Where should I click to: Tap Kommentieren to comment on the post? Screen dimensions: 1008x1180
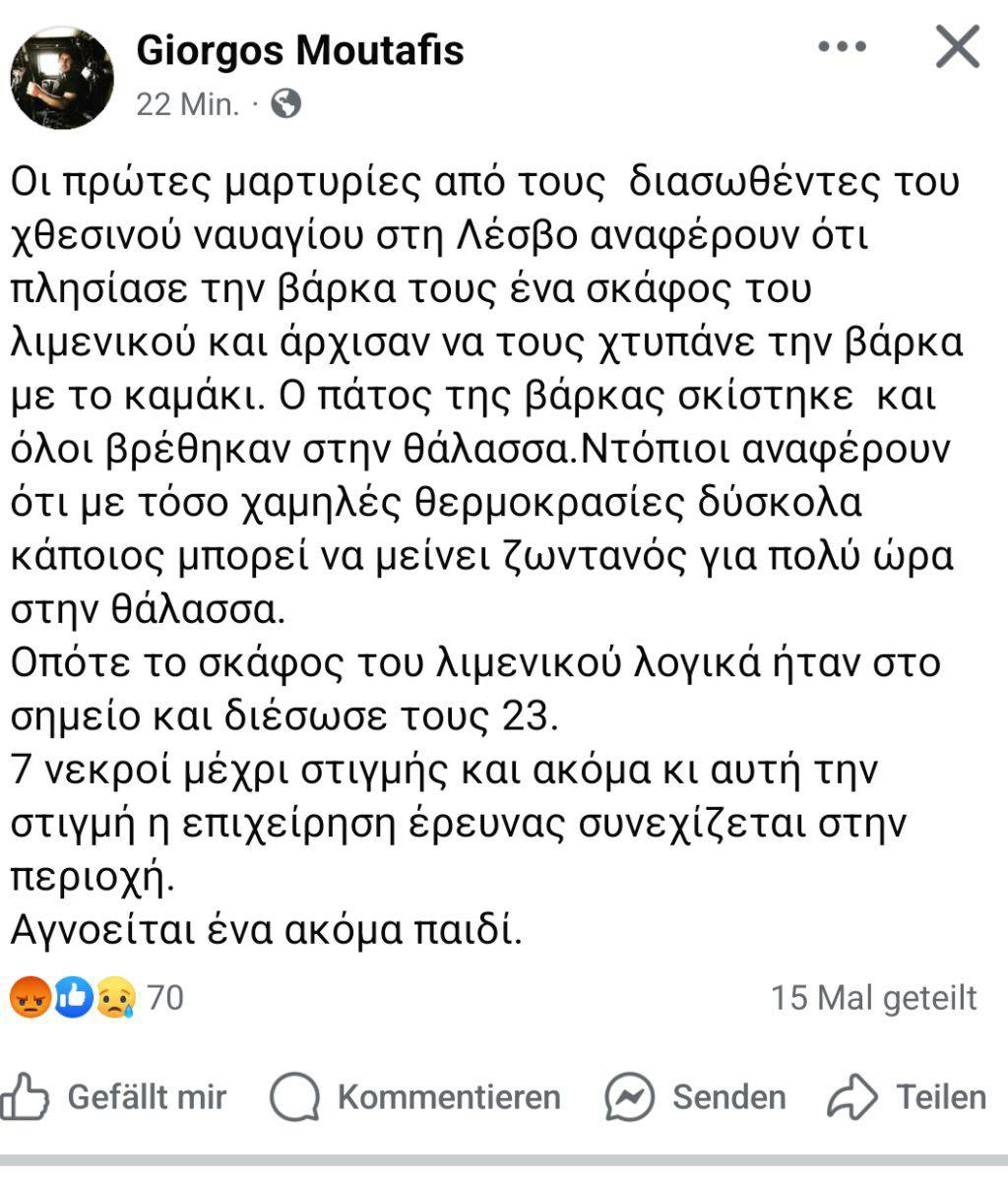point(415,1097)
